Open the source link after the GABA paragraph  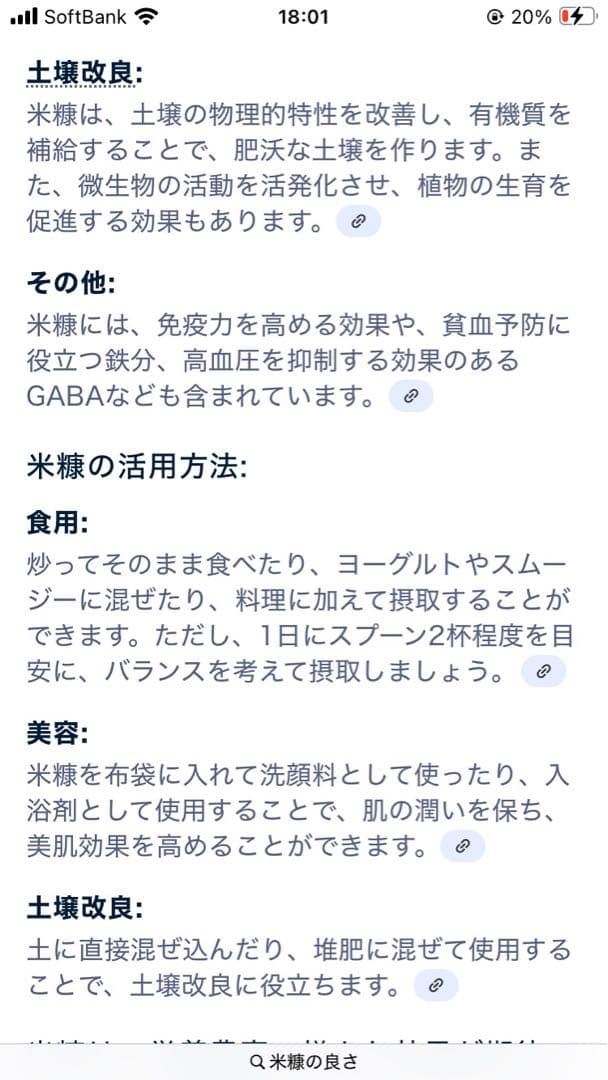(411, 396)
